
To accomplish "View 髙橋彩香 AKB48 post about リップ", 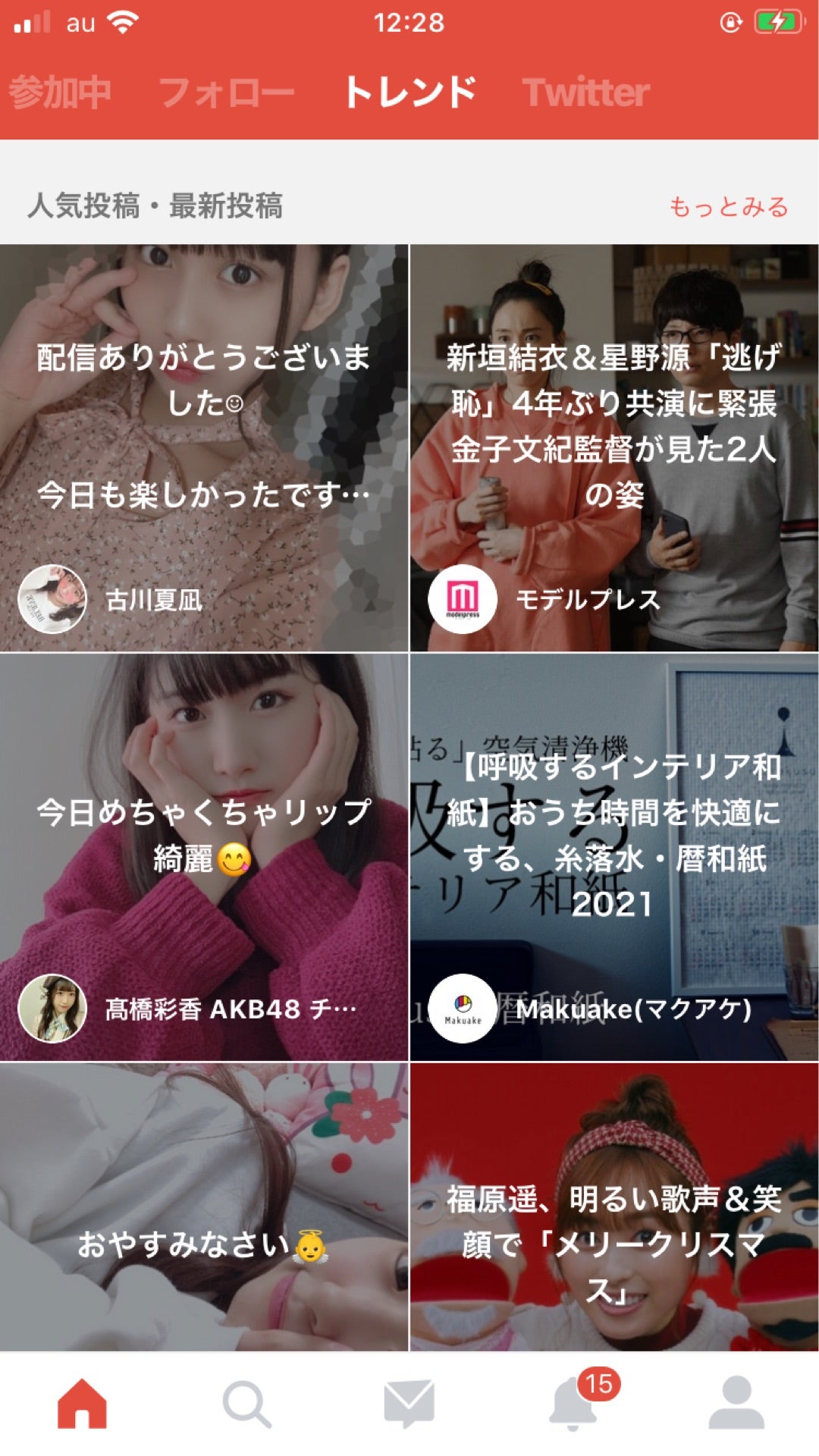I will point(203,857).
